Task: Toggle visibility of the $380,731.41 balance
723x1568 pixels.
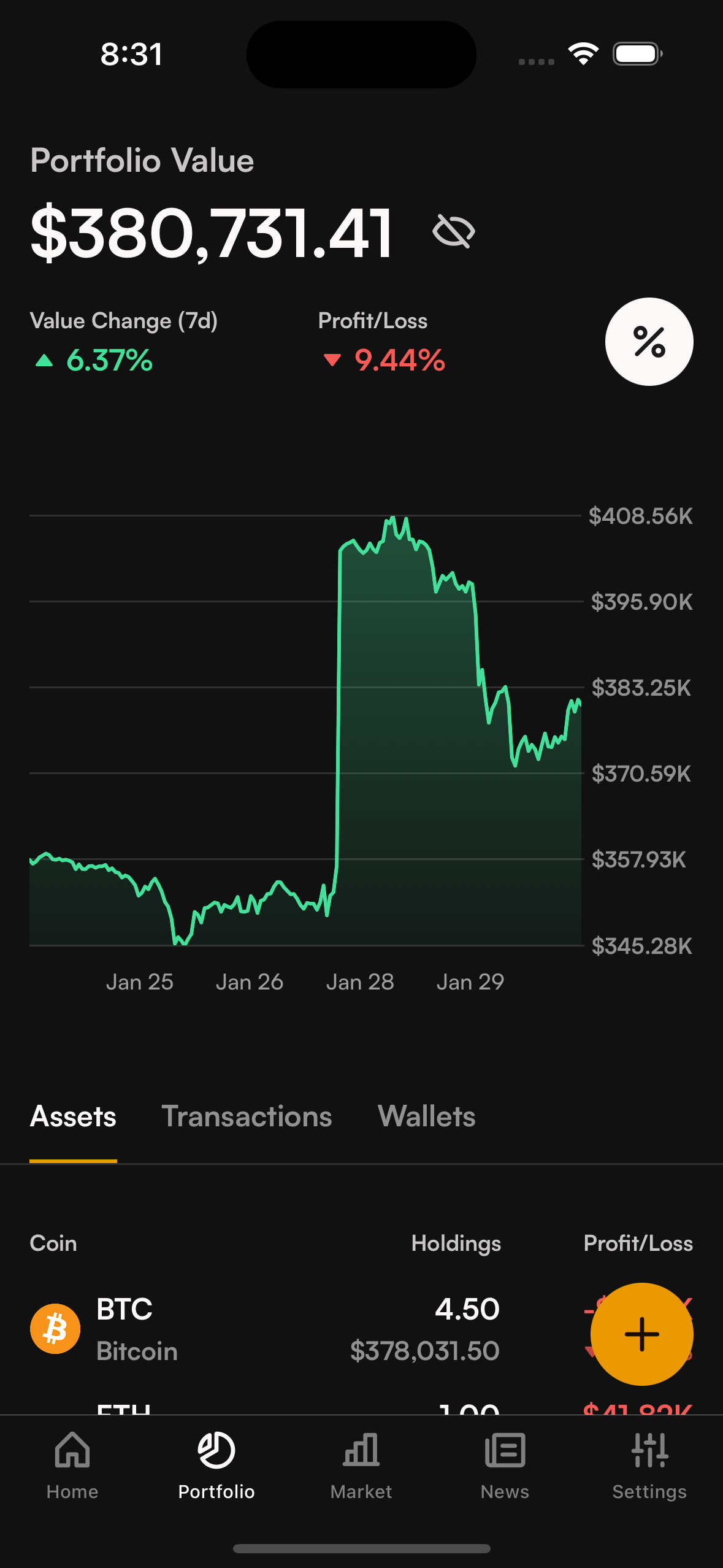Action: point(454,231)
